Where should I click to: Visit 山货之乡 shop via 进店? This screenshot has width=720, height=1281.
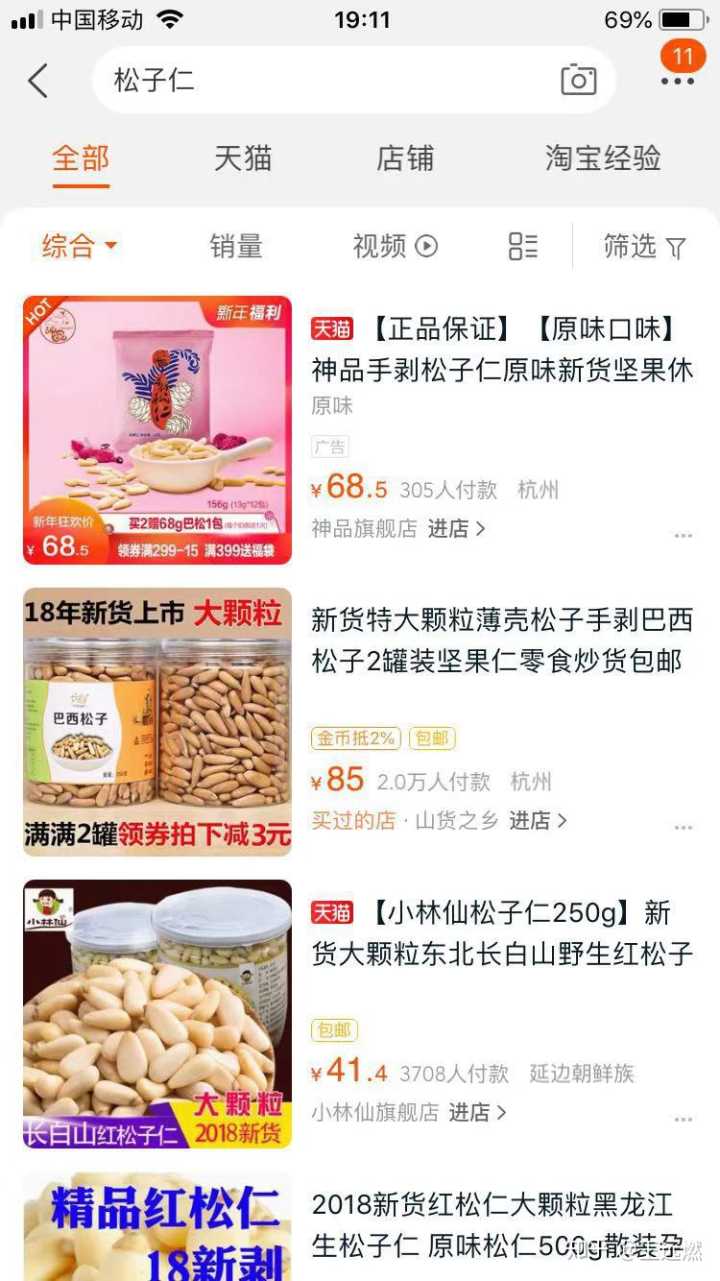[x=538, y=821]
